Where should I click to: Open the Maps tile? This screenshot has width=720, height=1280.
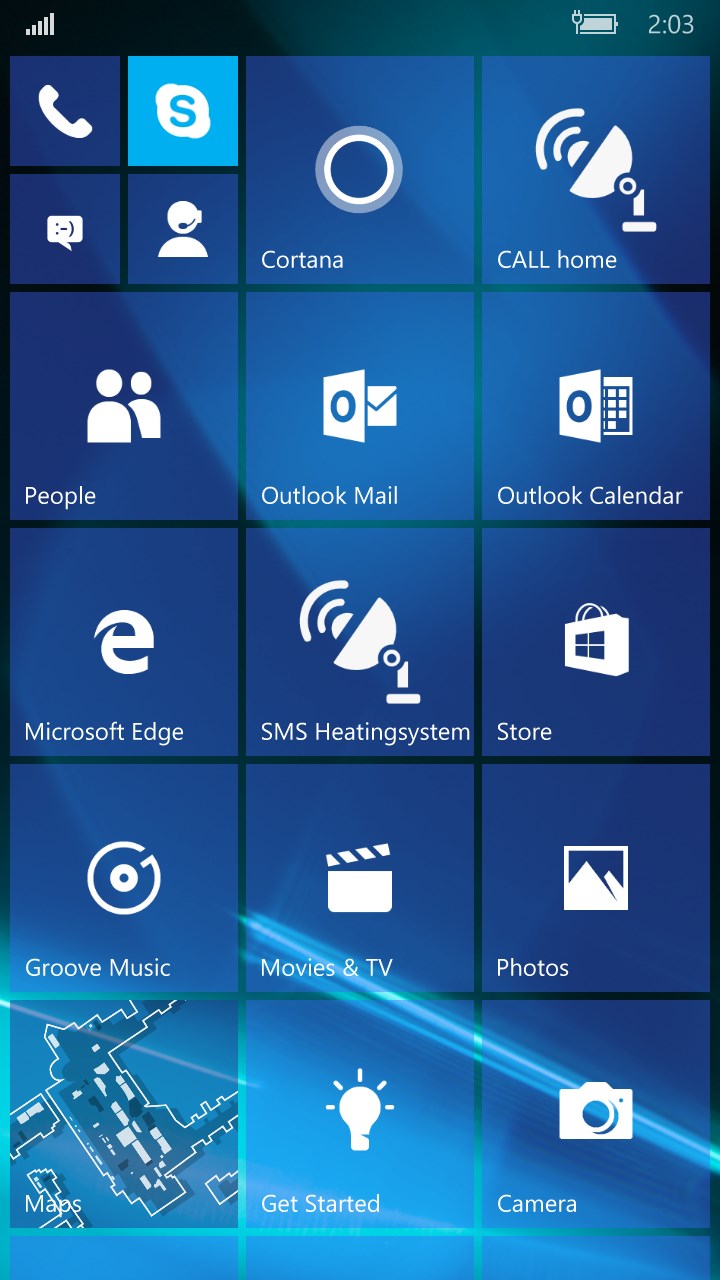124,1114
